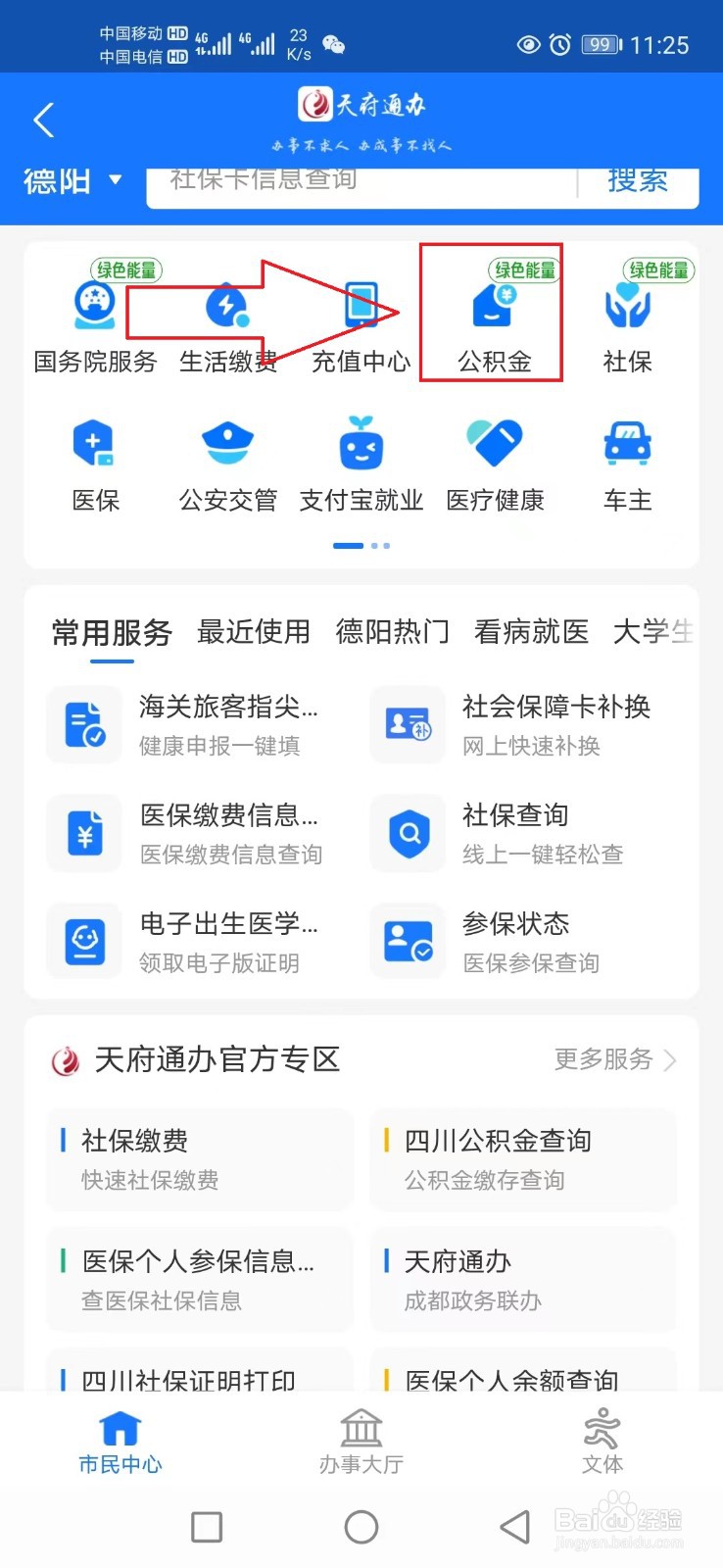Open 国务院服务
The image size is (723, 1568).
point(95,320)
